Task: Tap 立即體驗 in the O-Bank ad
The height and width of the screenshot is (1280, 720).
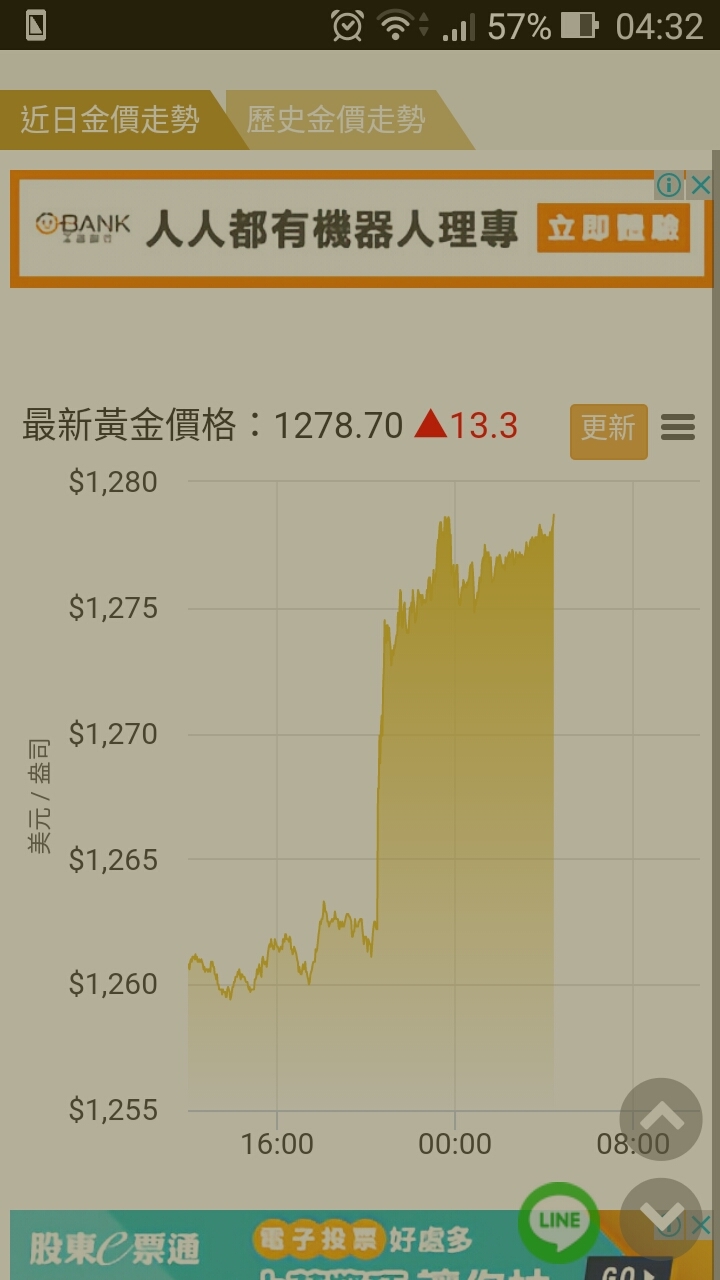Action: tap(613, 229)
